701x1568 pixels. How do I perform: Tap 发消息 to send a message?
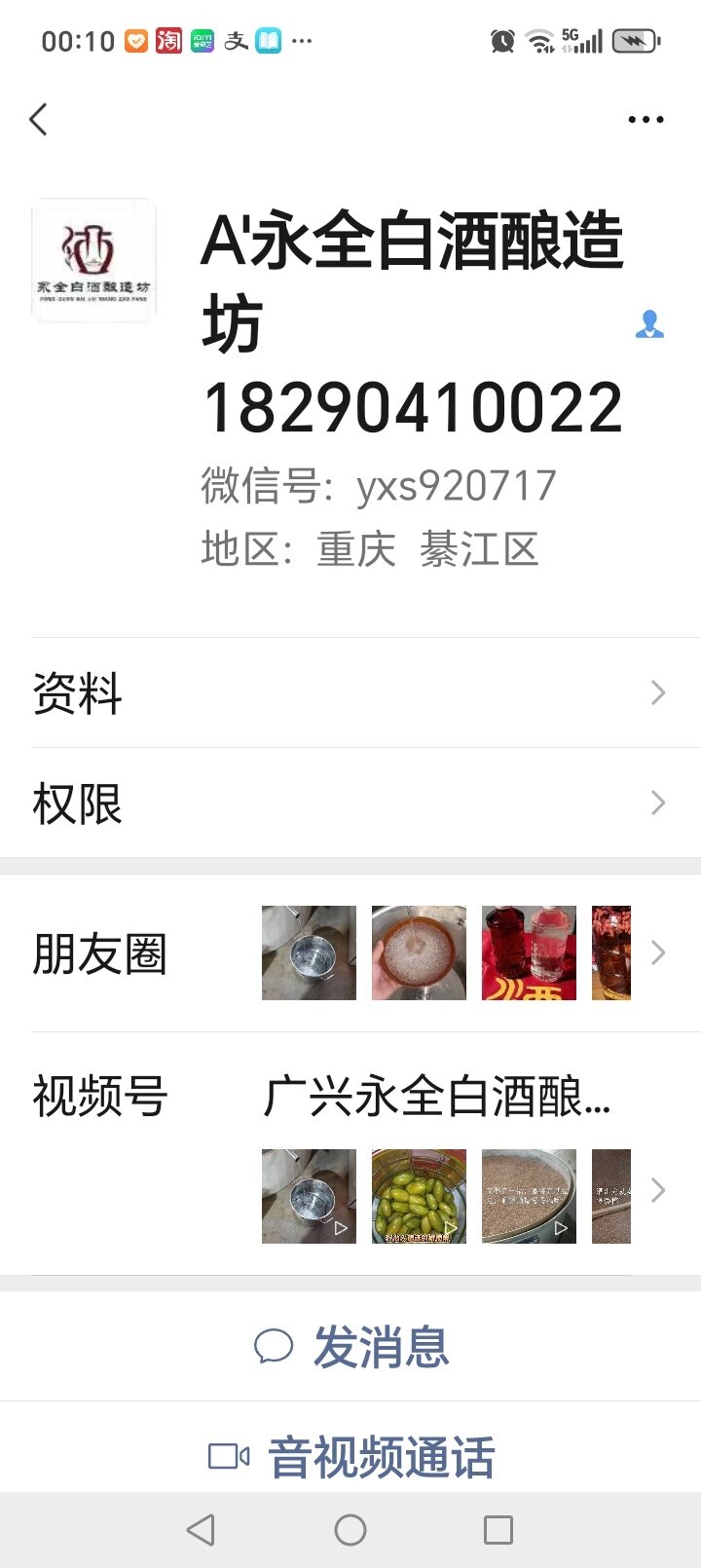pyautogui.click(x=352, y=1348)
